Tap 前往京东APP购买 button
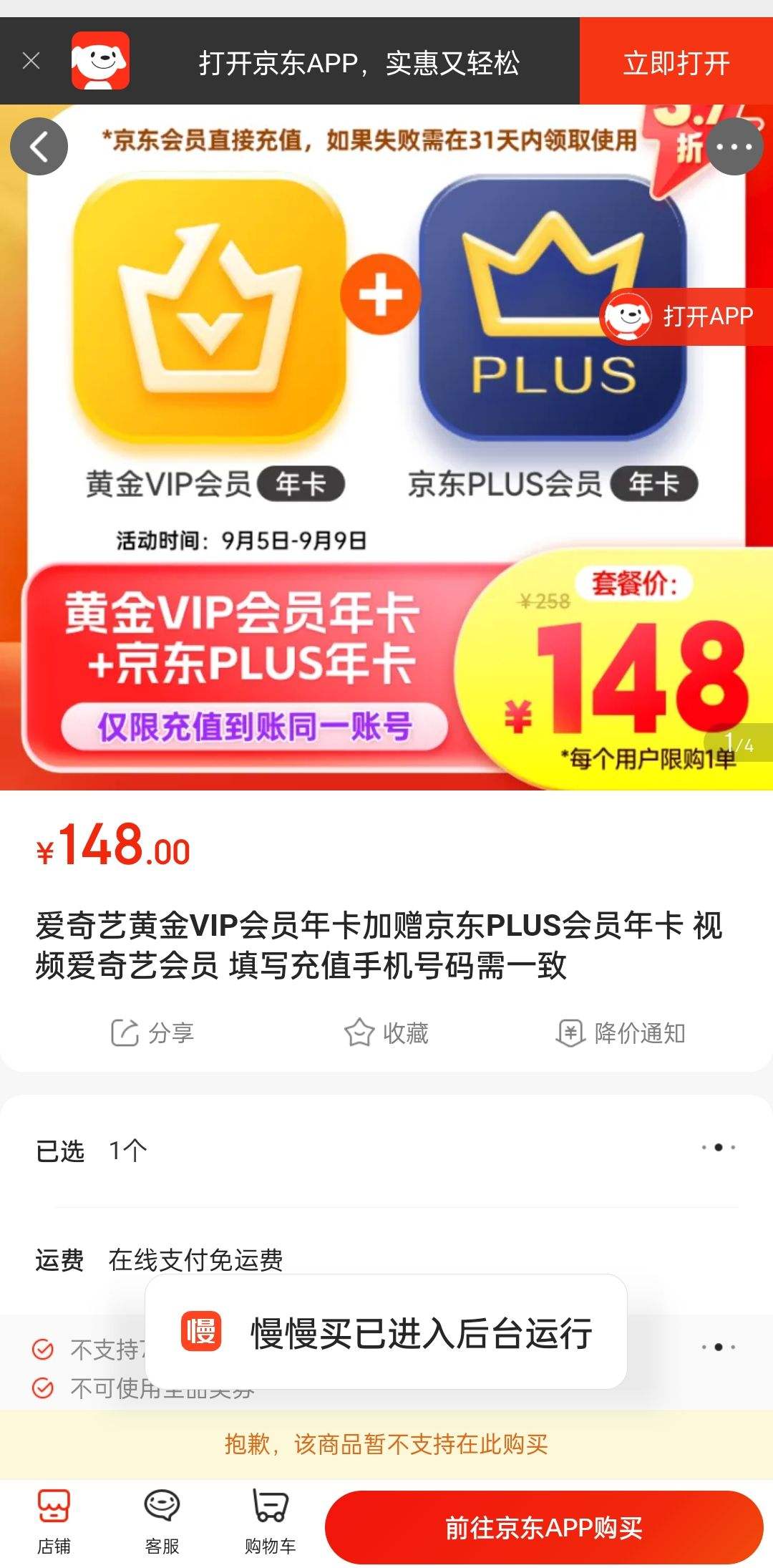Viewport: 773px width, 1568px height. tap(543, 1528)
